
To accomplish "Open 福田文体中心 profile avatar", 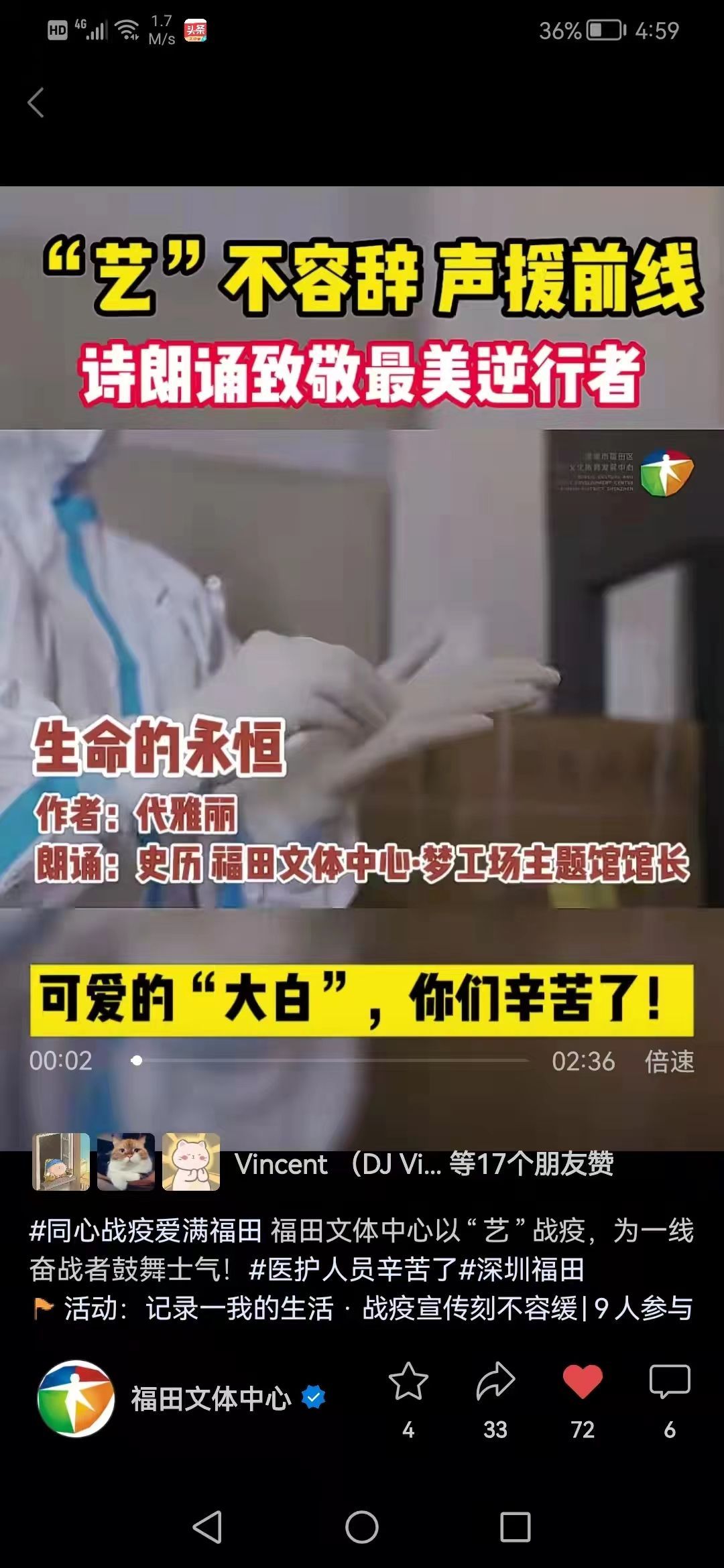I will (76, 1398).
